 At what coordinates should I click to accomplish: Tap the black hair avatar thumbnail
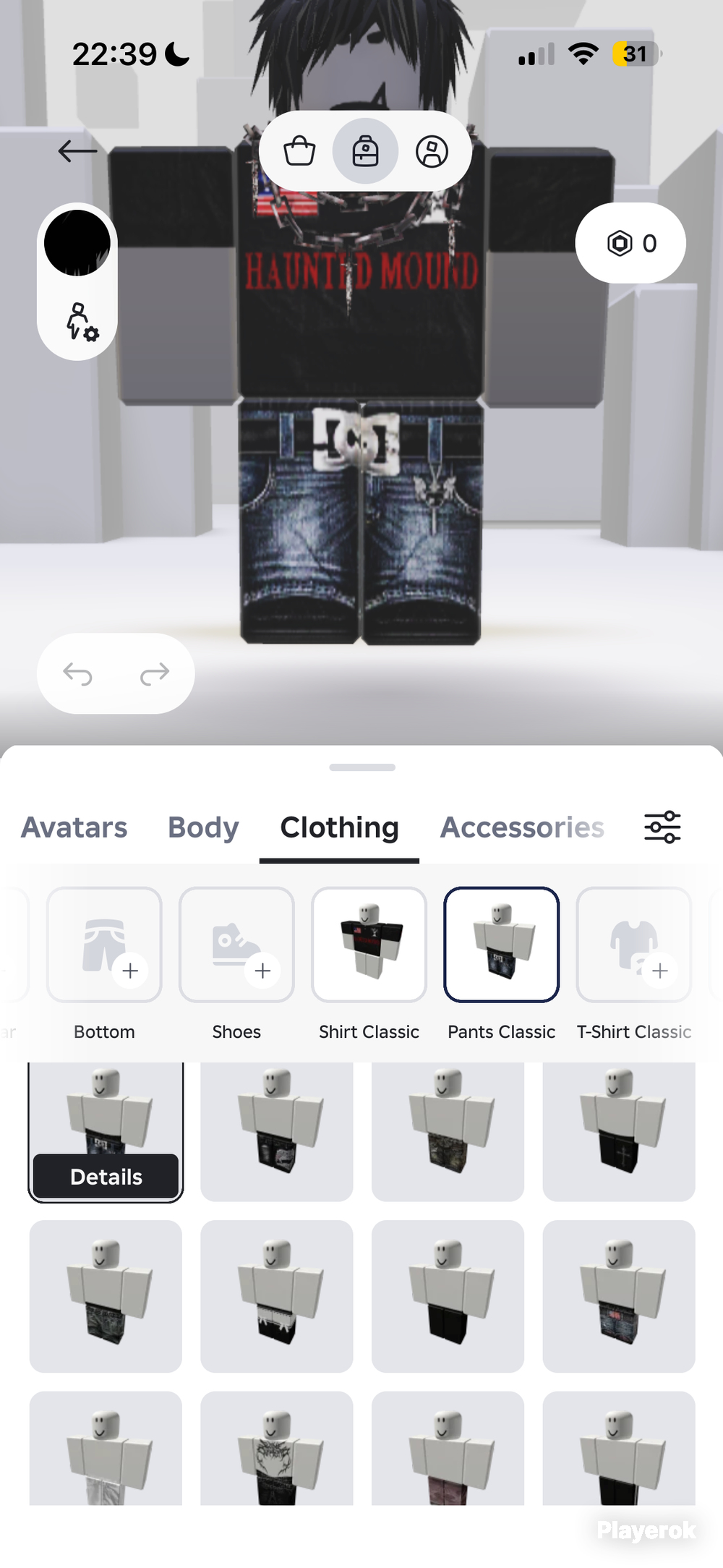[x=77, y=243]
